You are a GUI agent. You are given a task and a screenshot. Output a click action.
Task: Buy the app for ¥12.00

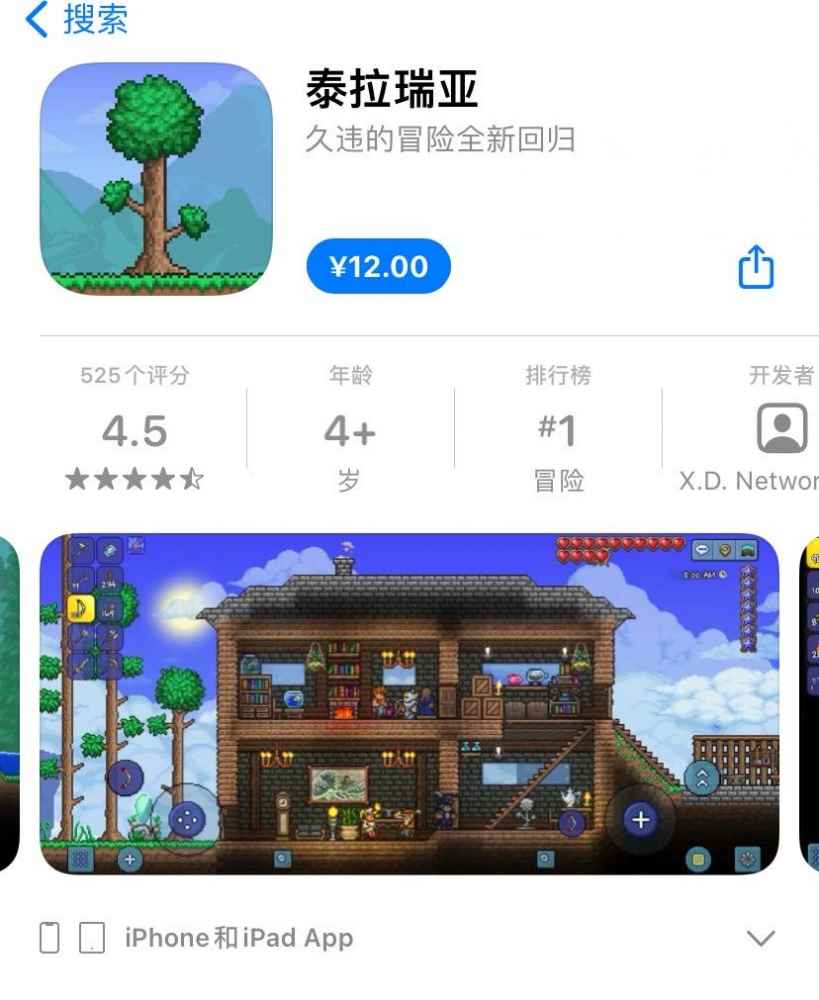(378, 267)
